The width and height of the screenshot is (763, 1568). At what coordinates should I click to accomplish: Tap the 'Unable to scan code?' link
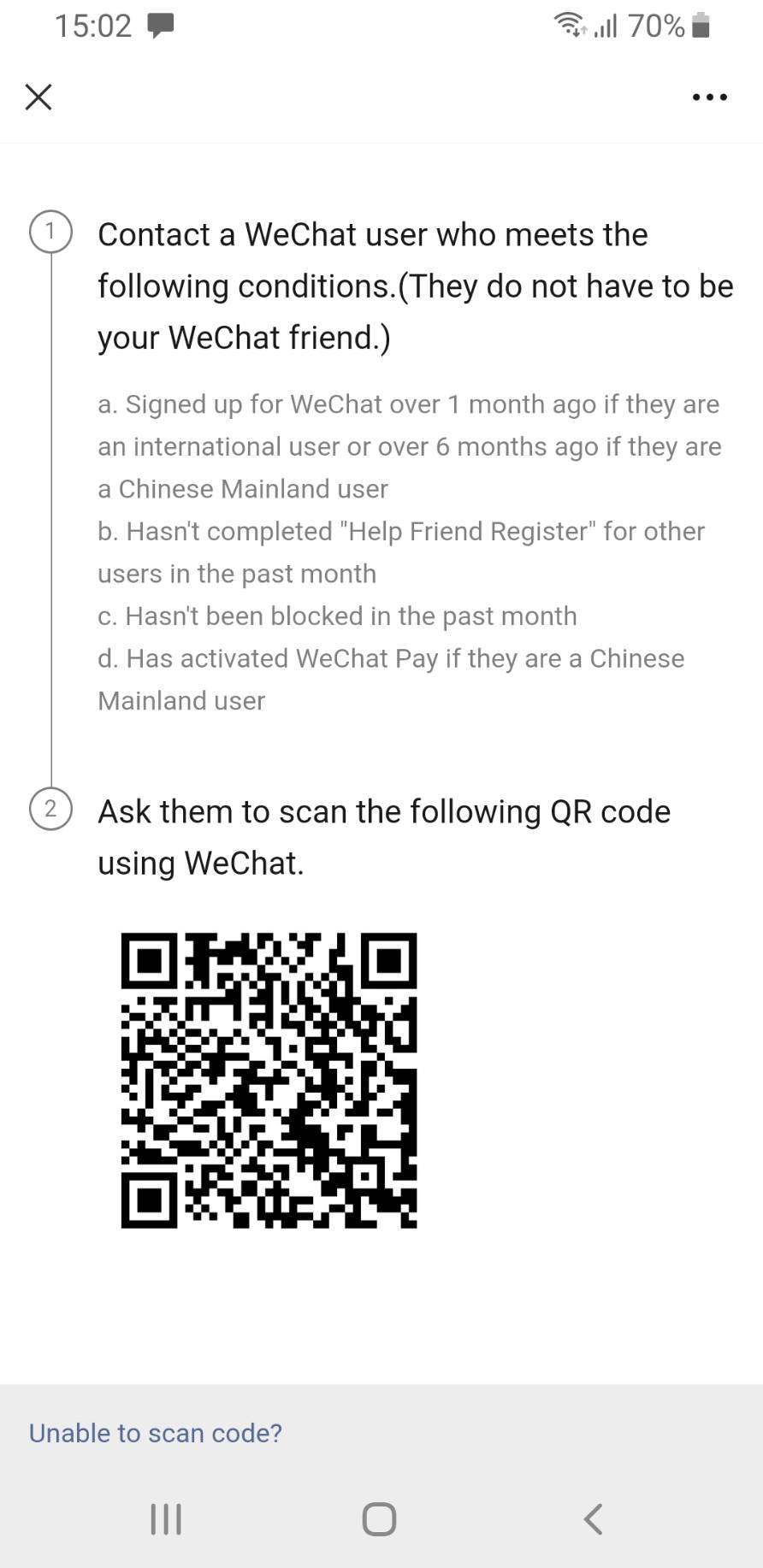click(156, 1432)
